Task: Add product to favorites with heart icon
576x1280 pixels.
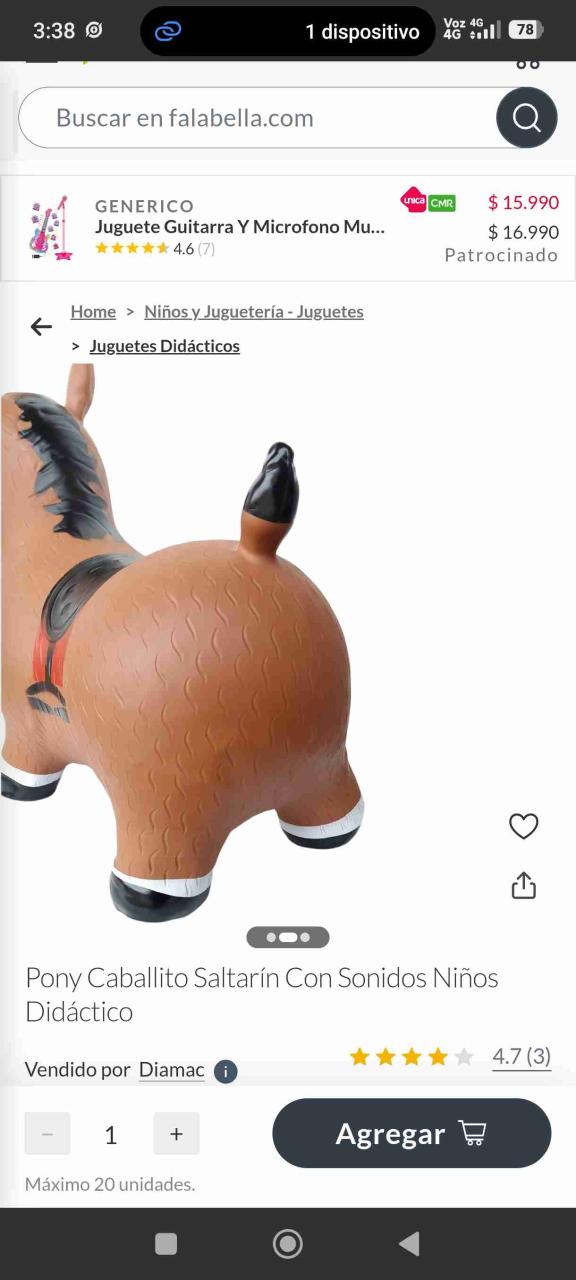Action: (x=524, y=826)
